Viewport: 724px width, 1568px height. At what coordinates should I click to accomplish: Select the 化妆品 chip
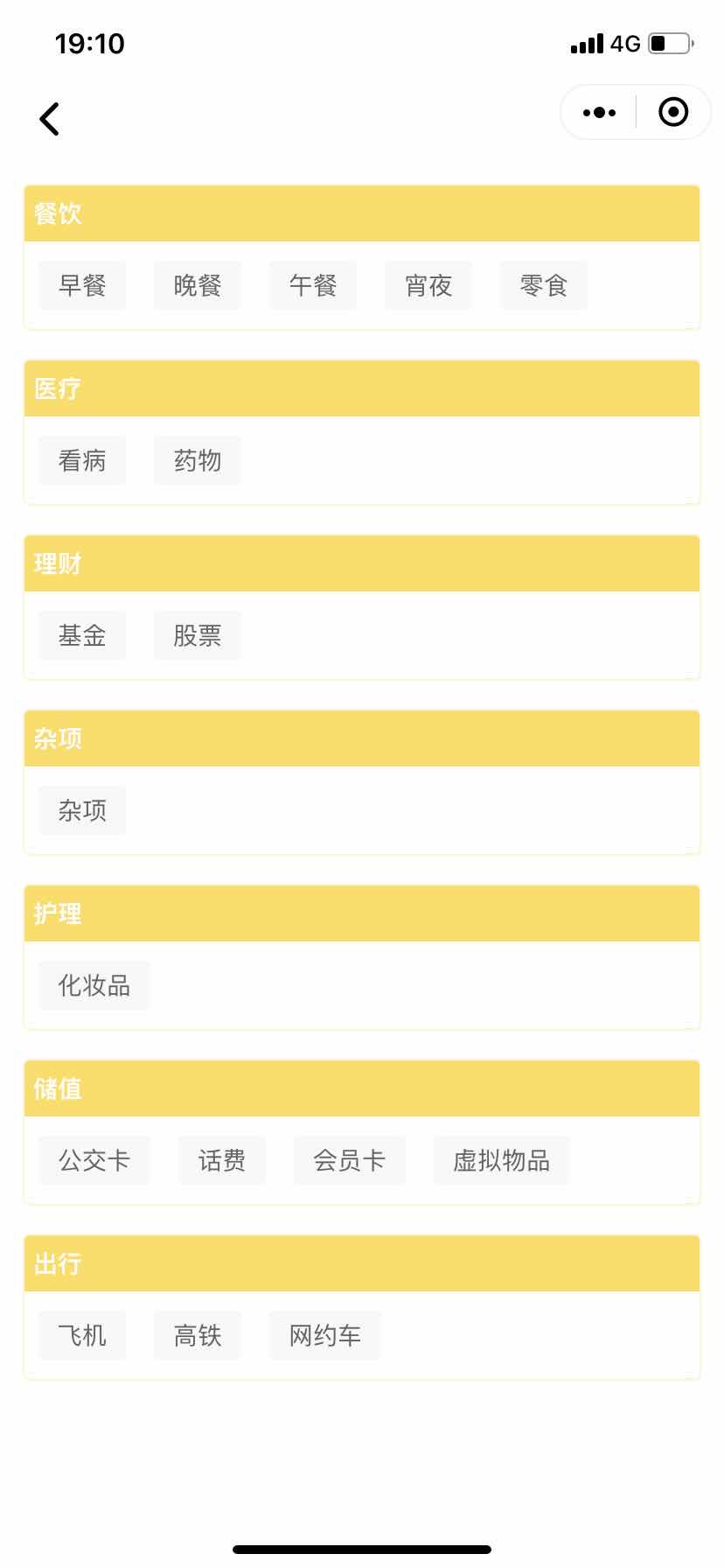coord(94,985)
